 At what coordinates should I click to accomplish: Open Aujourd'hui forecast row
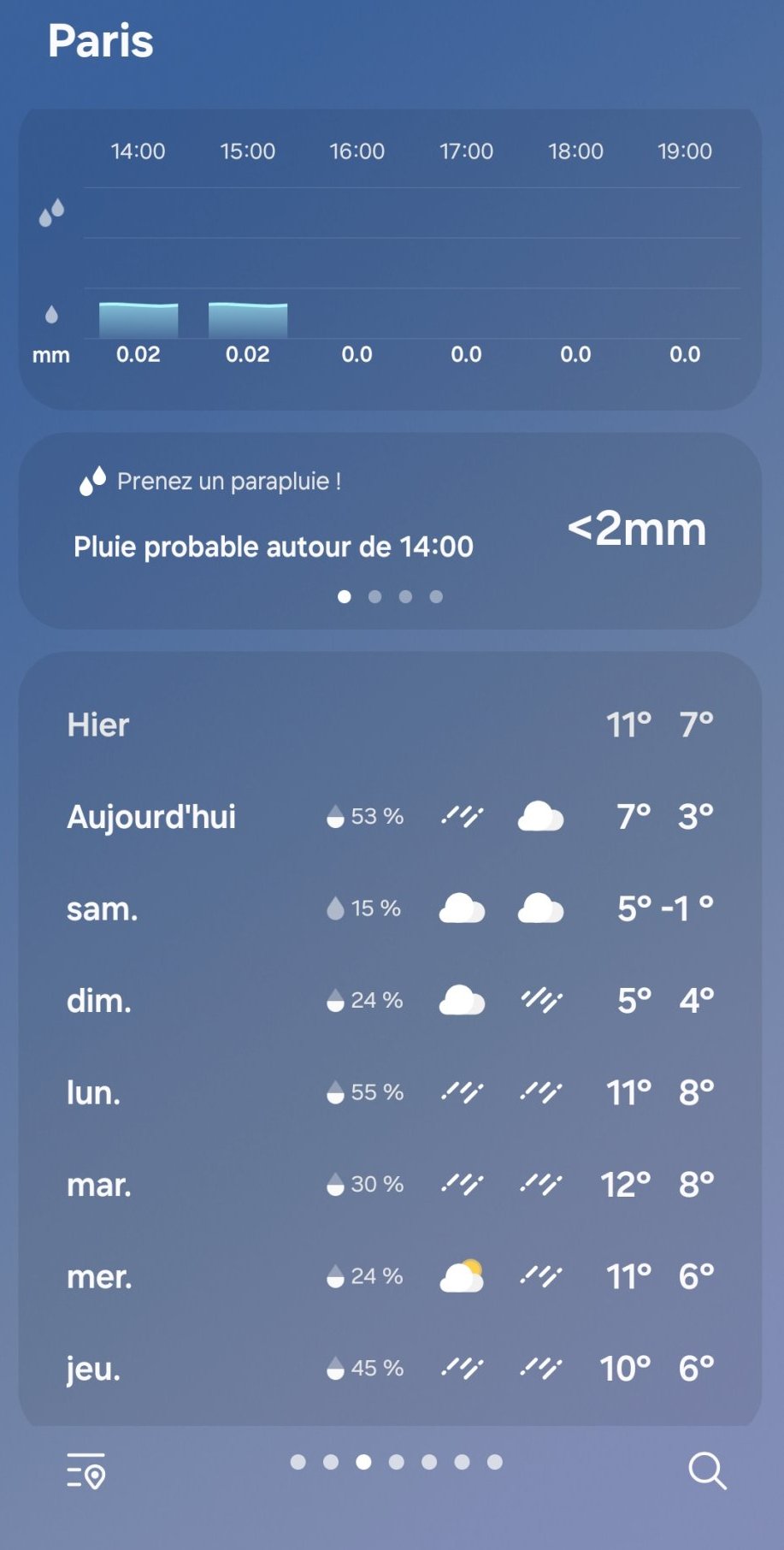390,817
